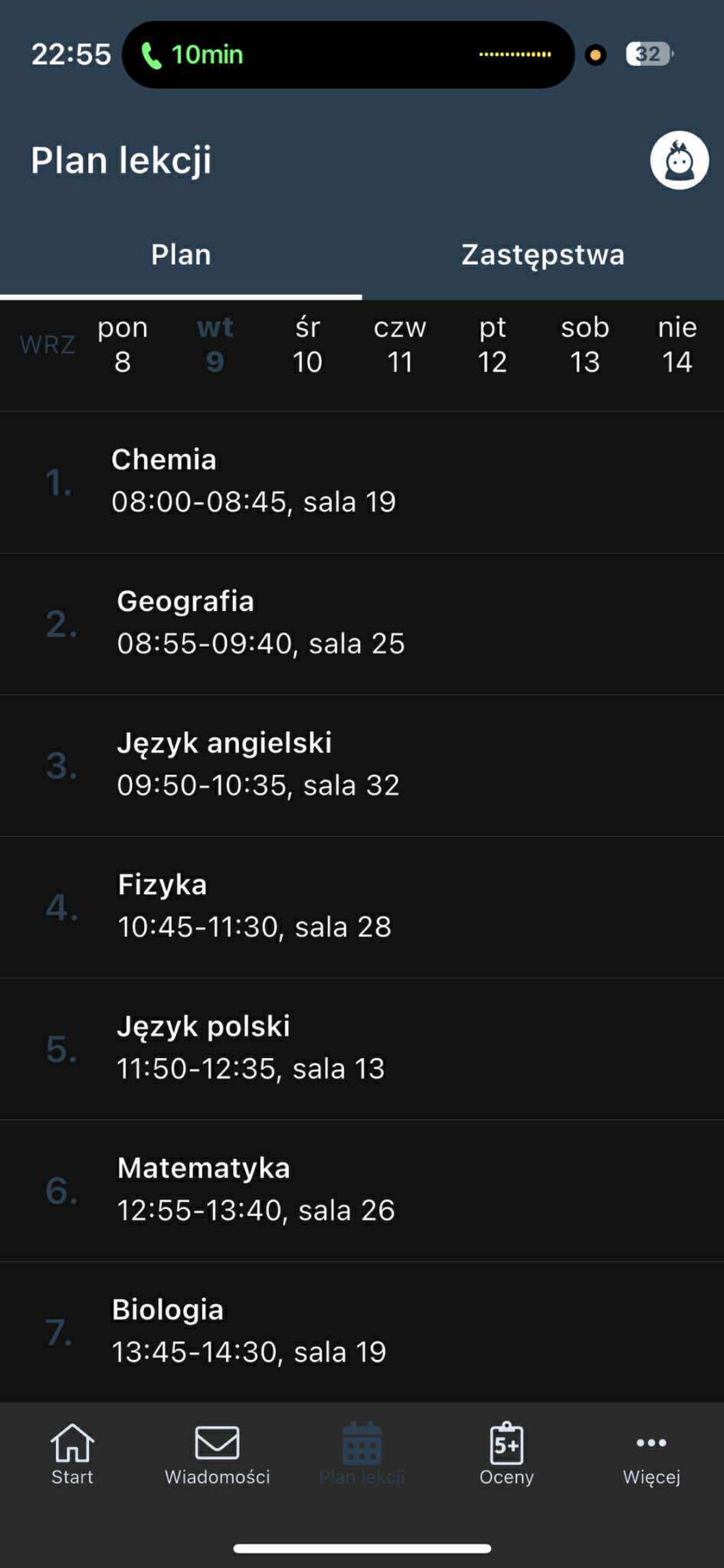Show details for Matematyka lesson
The width and height of the screenshot is (724, 1568).
(x=362, y=1190)
